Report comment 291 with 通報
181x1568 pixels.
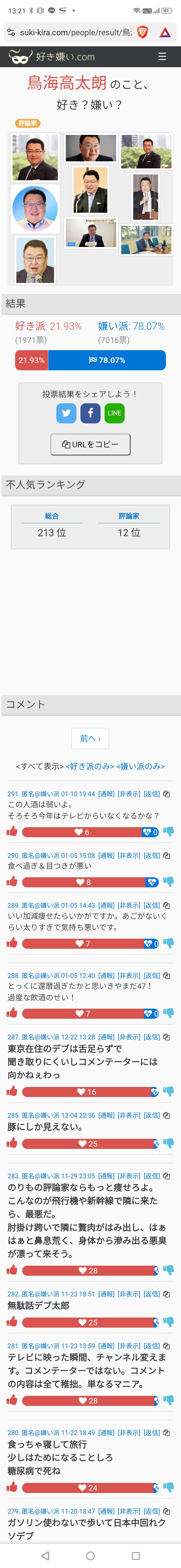[x=106, y=794]
